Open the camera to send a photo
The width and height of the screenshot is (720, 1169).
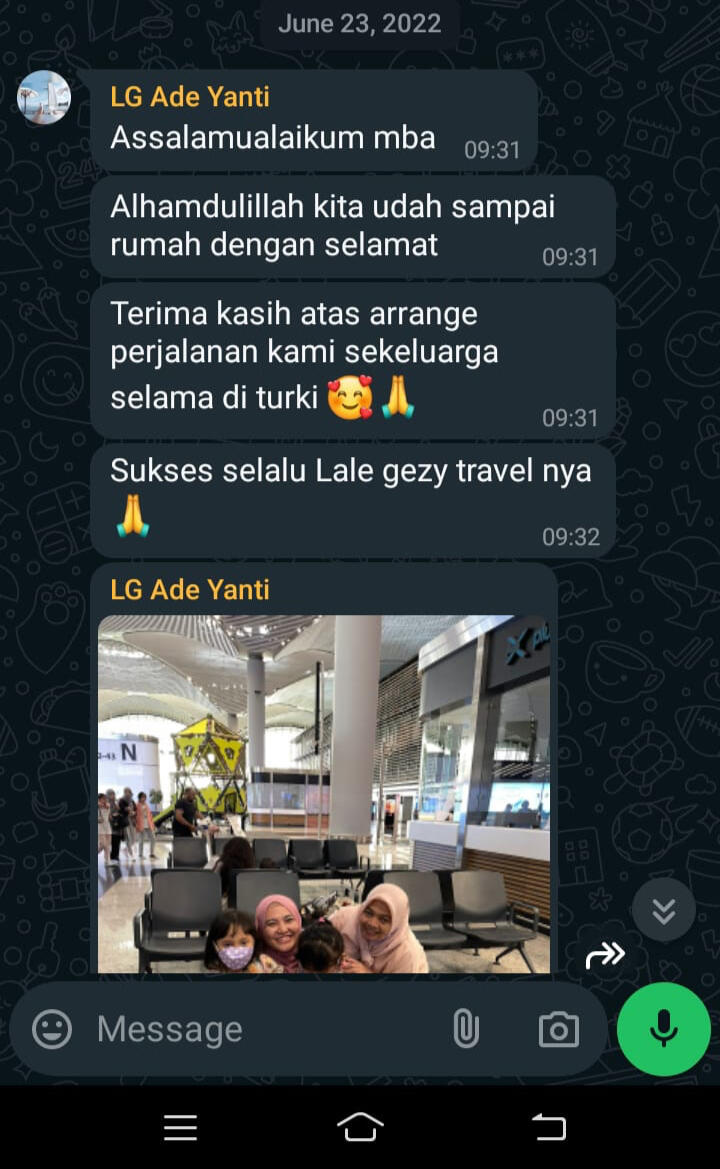[558, 1029]
